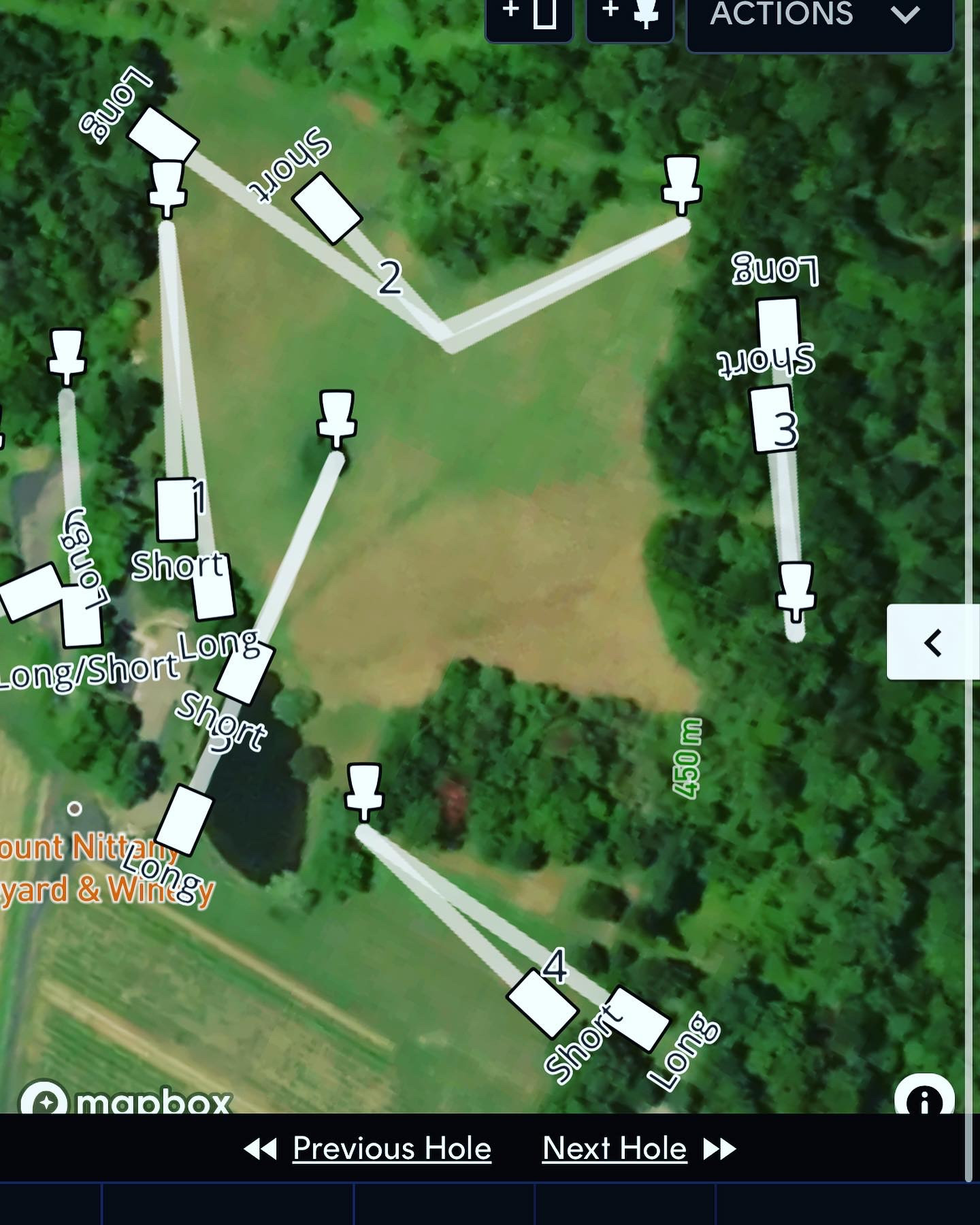Select hole 4's Short tee pad
Viewport: 980px width, 1225px height.
(x=542, y=1004)
